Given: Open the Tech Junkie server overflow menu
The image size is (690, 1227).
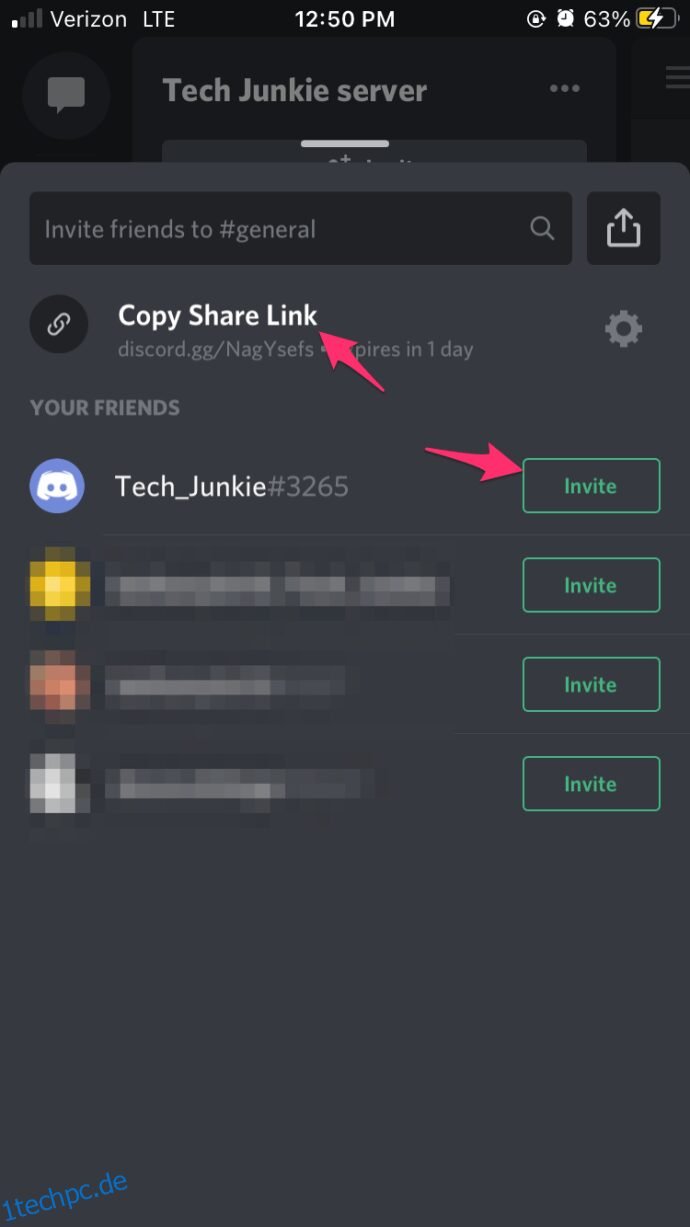Looking at the screenshot, I should click(x=564, y=90).
